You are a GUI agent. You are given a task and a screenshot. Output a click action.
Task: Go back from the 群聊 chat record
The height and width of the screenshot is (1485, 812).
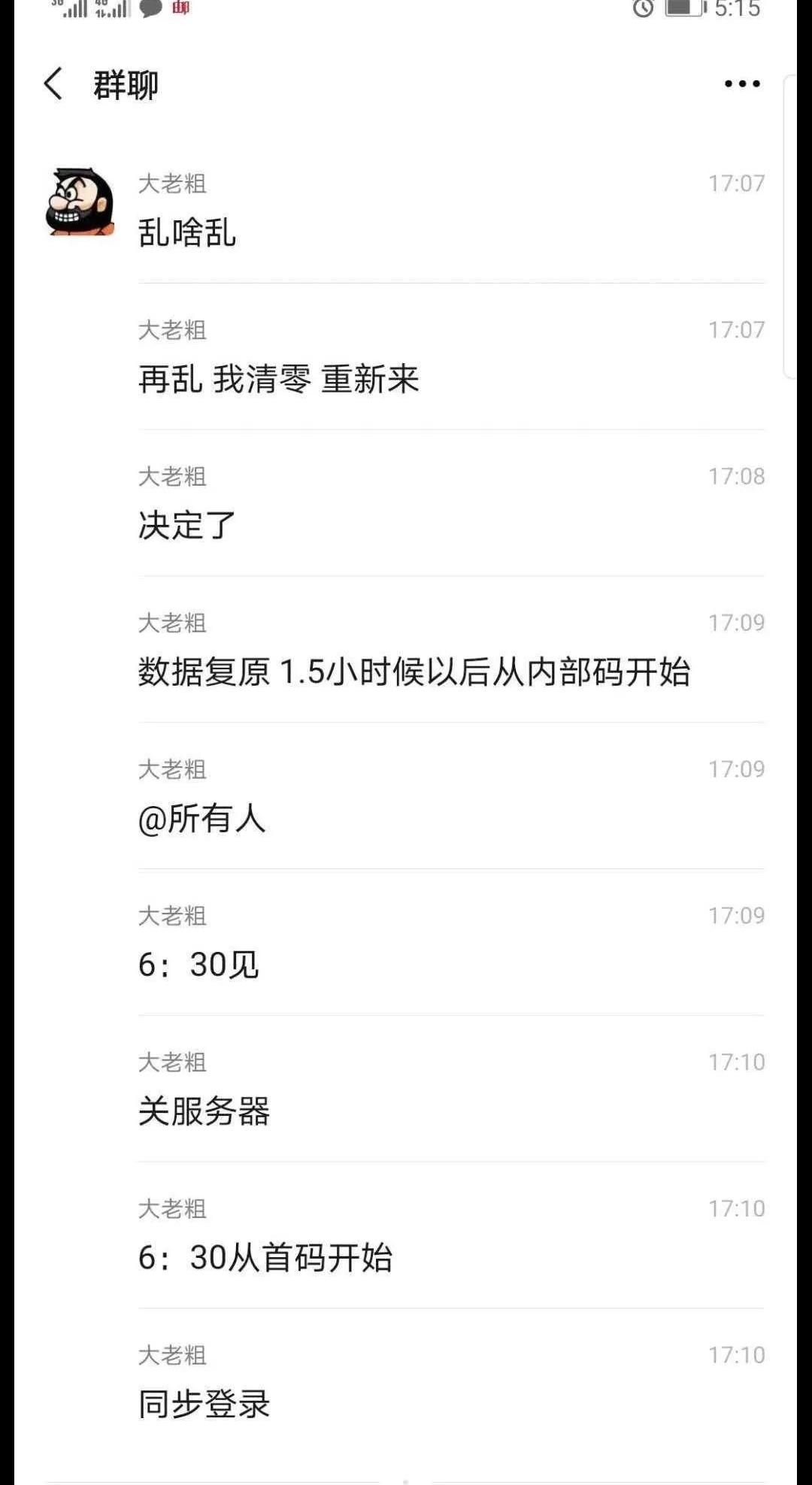click(53, 83)
